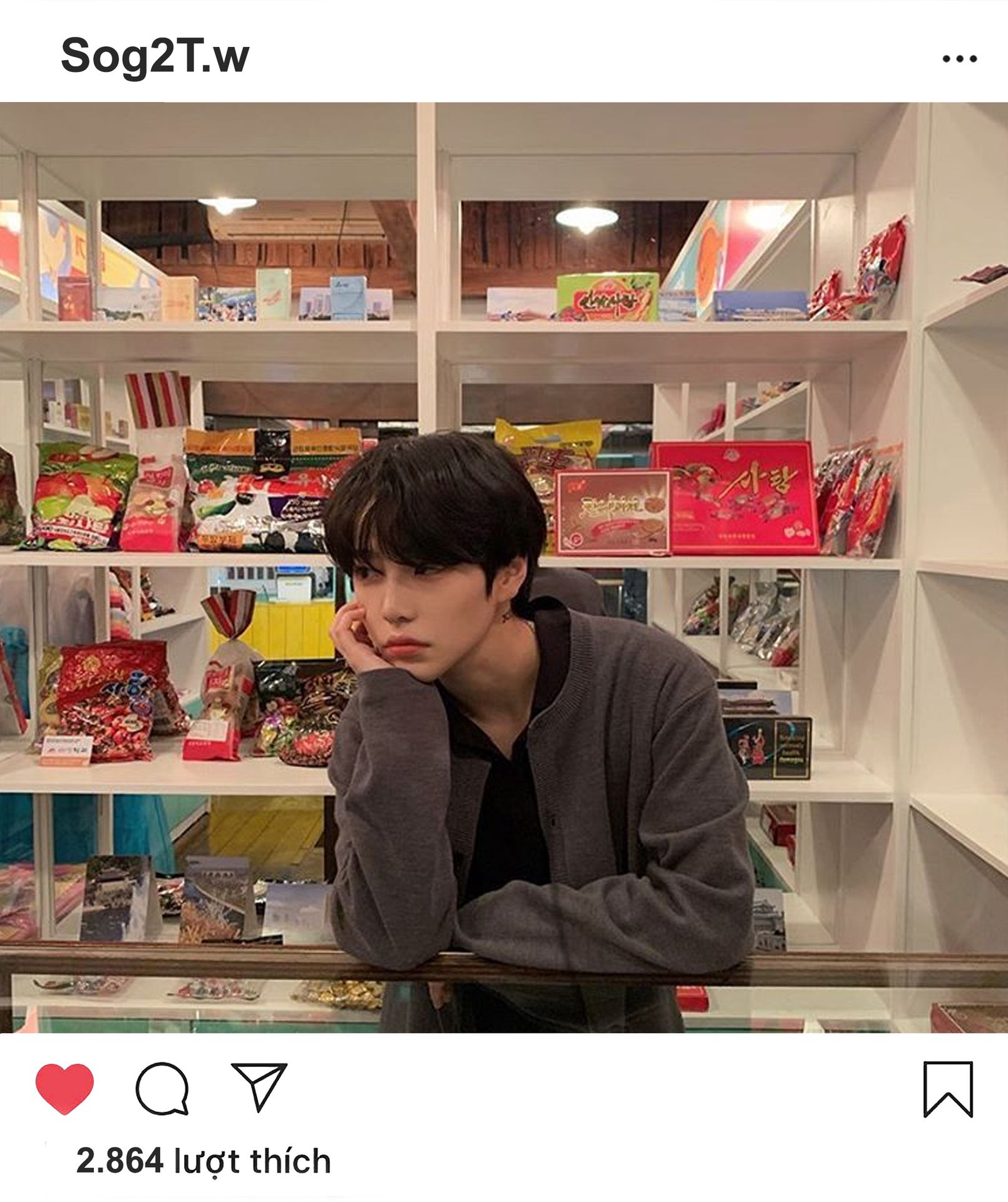1008x1202 pixels.
Task: Open comments with the speech bubble icon
Action: (x=162, y=1089)
